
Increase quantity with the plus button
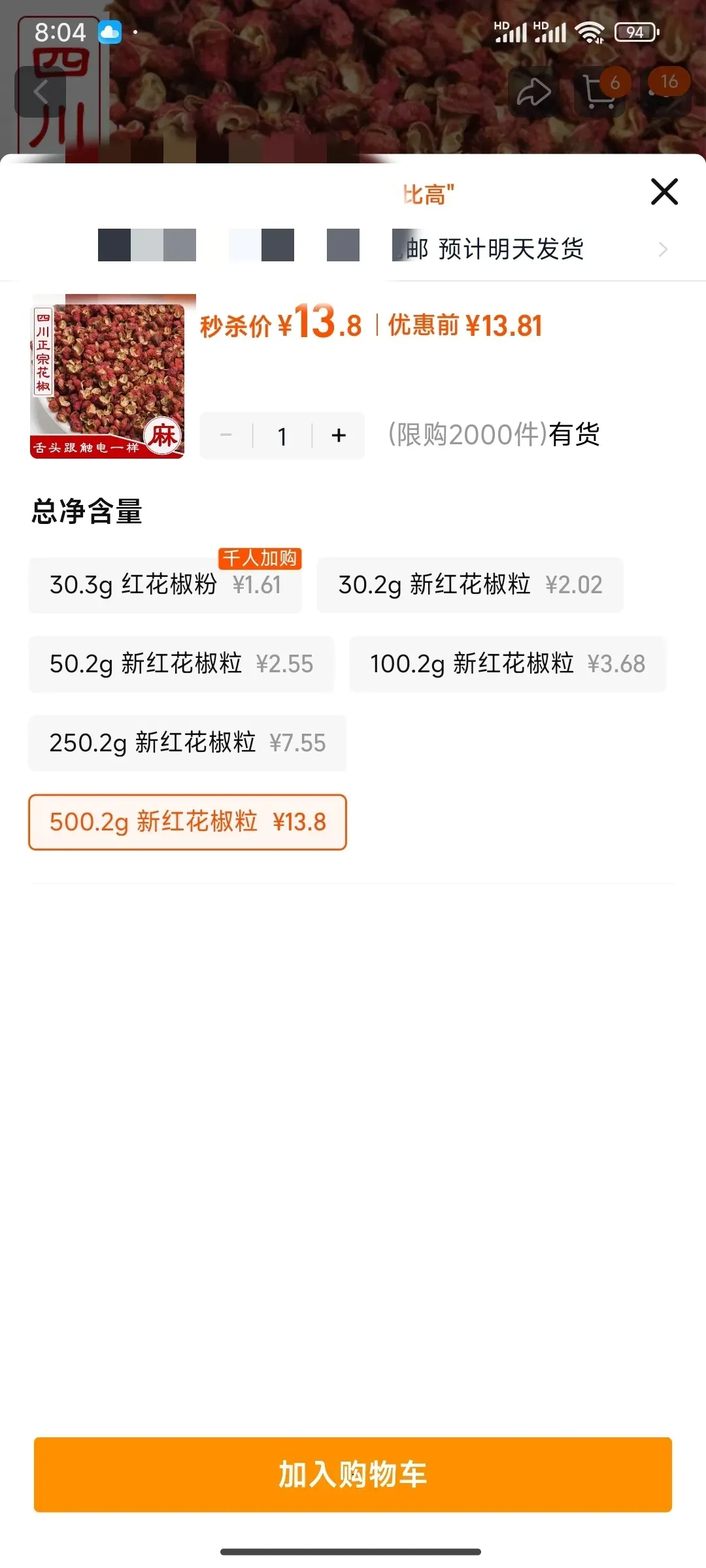339,436
